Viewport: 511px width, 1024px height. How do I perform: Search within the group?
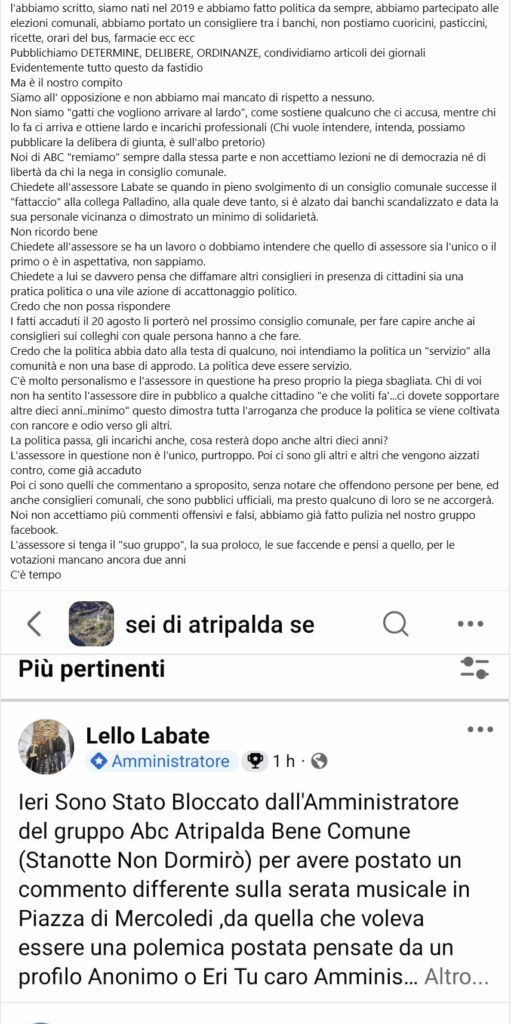point(395,624)
